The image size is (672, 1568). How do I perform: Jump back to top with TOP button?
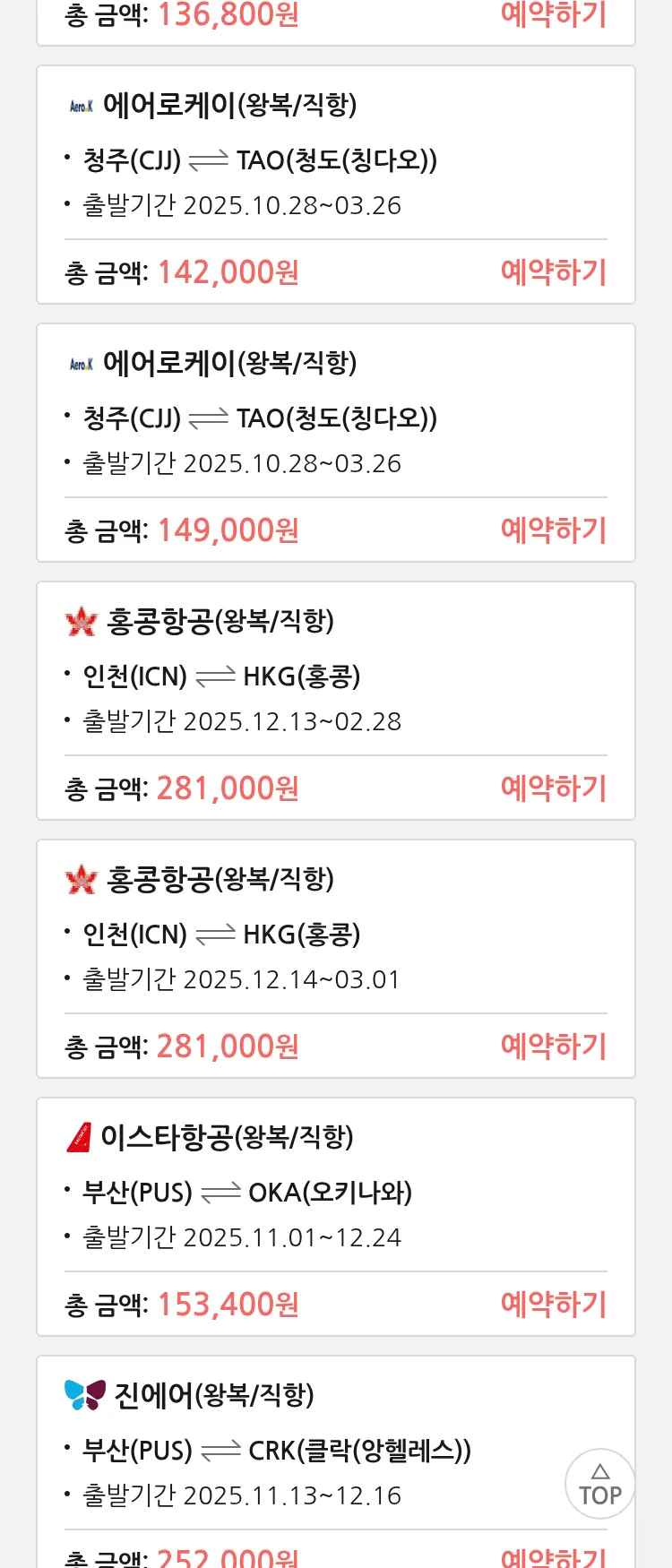point(599,1484)
